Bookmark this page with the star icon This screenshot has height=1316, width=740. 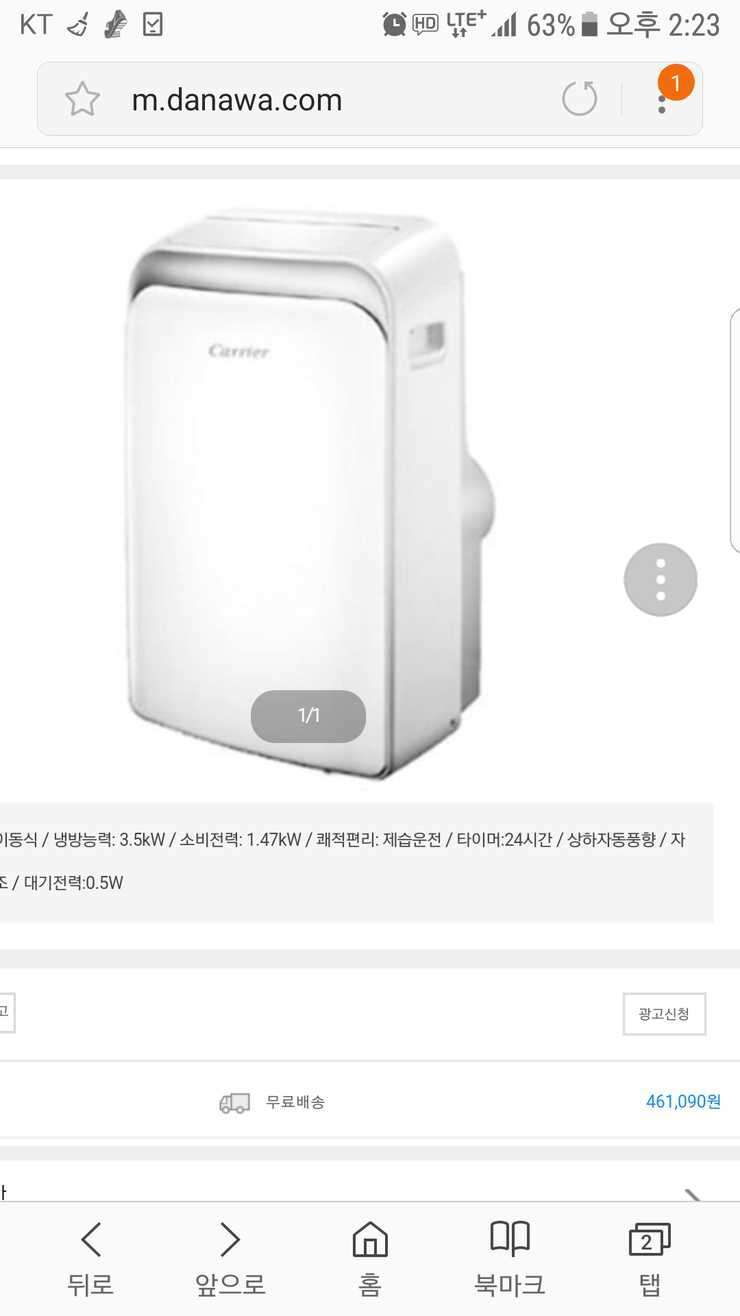click(82, 99)
